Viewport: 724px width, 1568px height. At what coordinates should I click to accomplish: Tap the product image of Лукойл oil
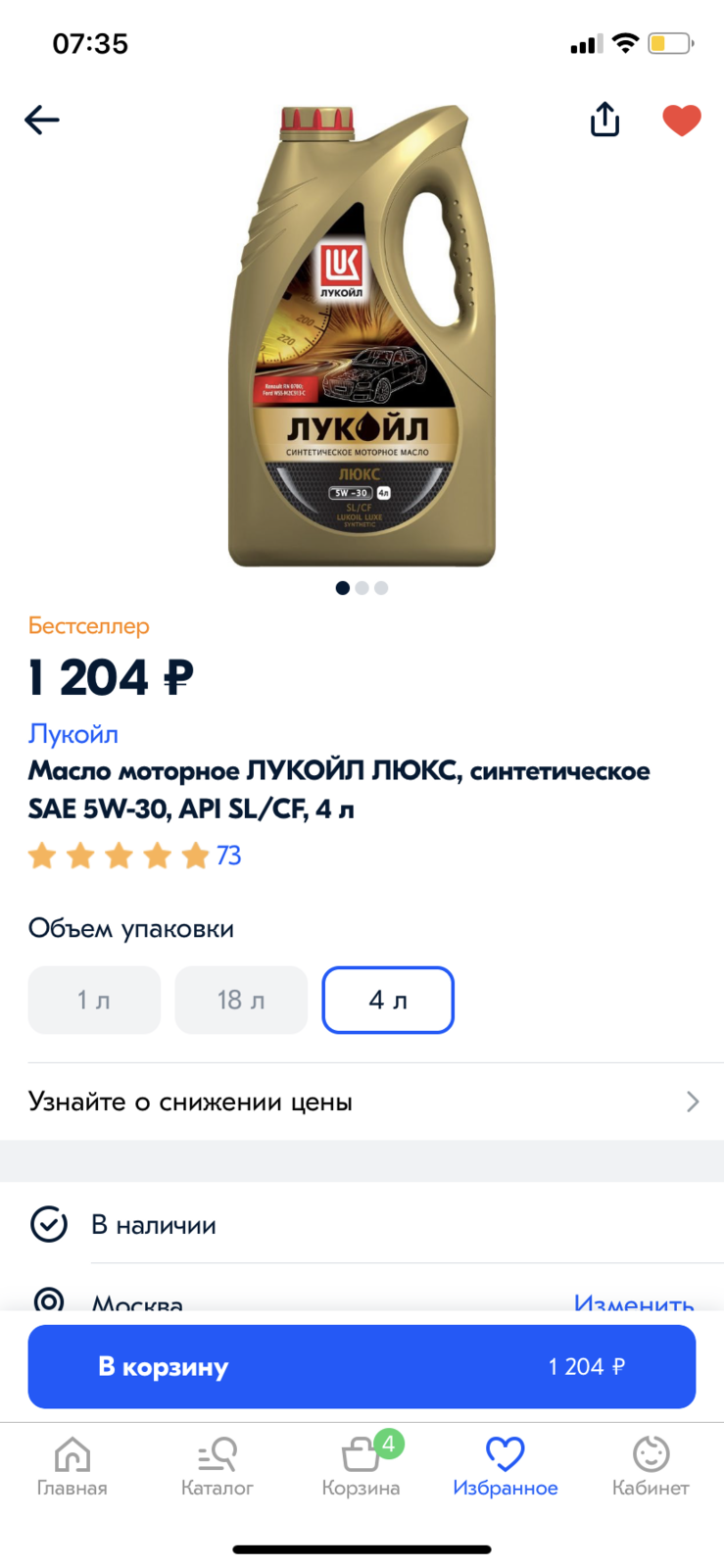[x=362, y=335]
